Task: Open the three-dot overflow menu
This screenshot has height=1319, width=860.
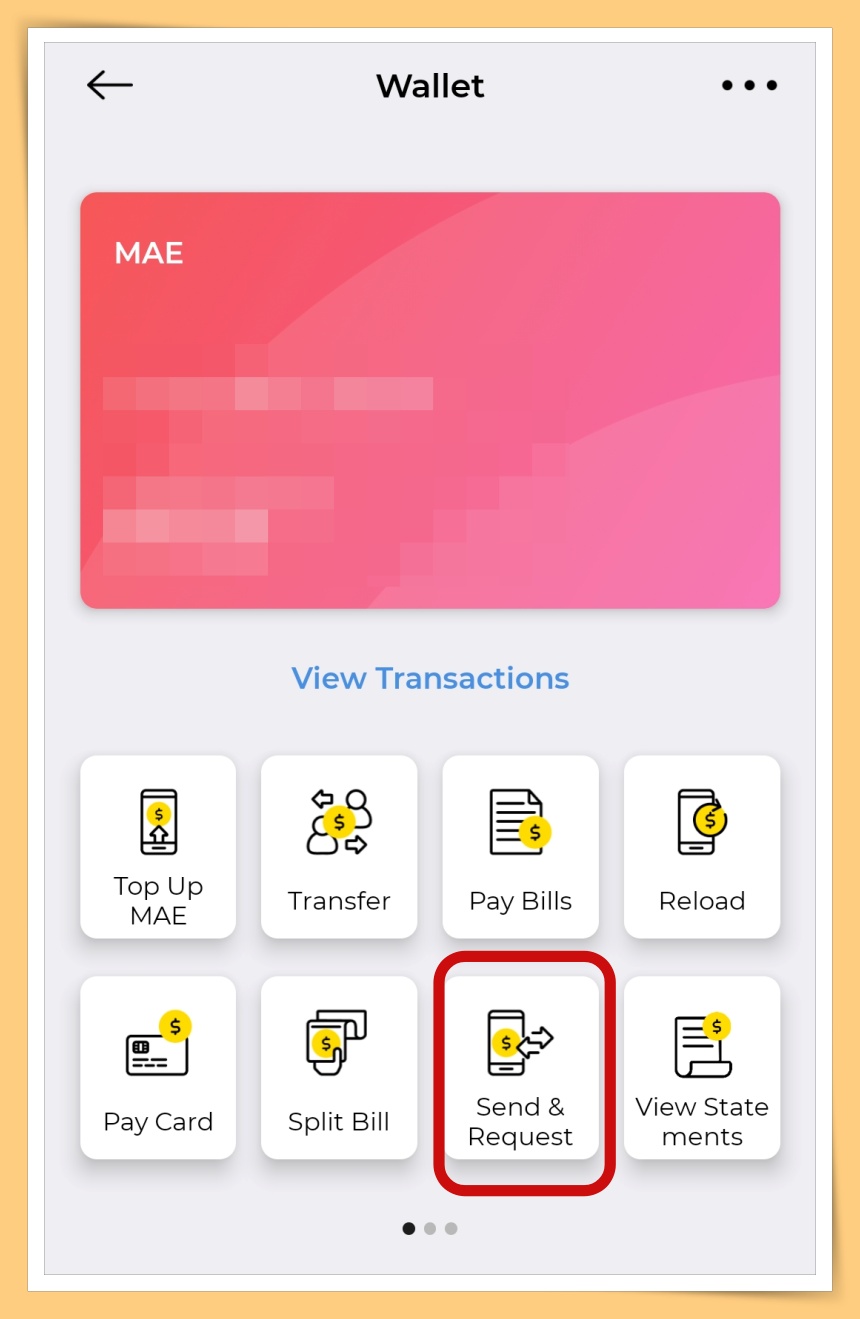Action: tap(749, 86)
